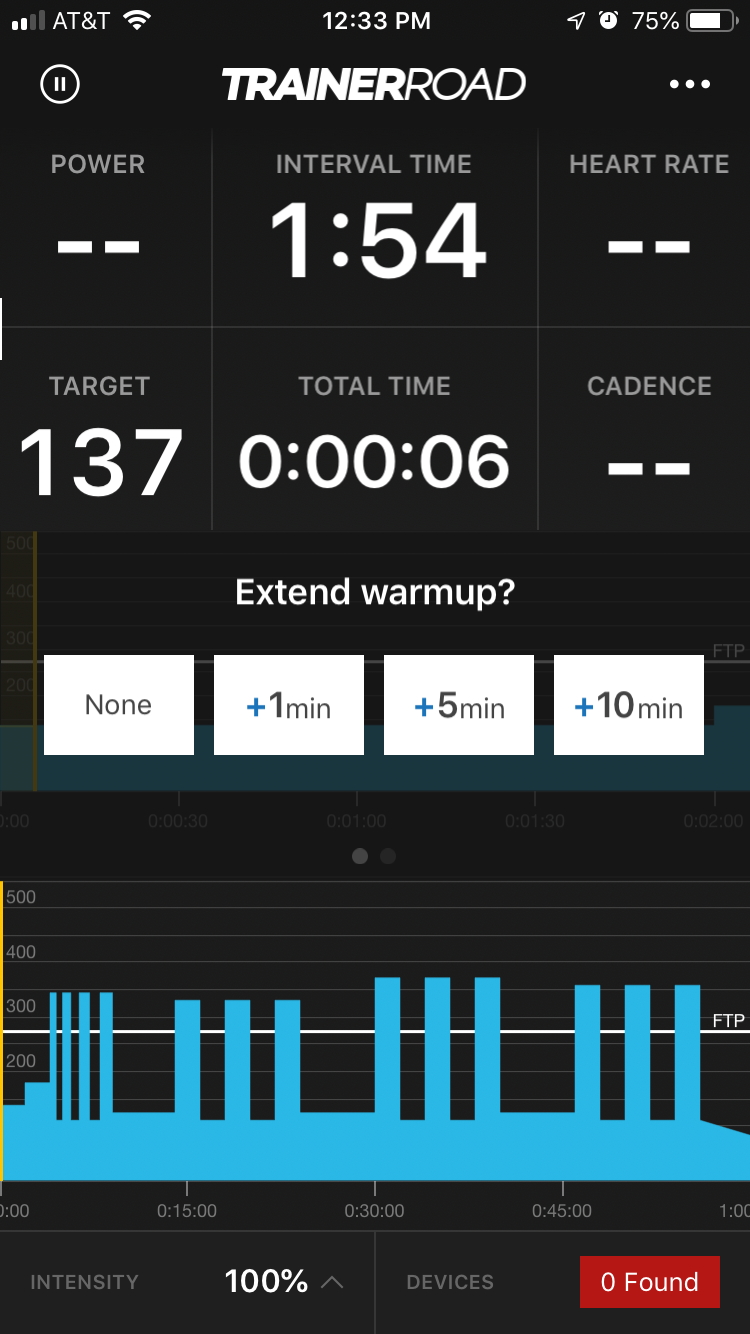The height and width of the screenshot is (1334, 750).
Task: Pause the workout
Action: coord(60,84)
